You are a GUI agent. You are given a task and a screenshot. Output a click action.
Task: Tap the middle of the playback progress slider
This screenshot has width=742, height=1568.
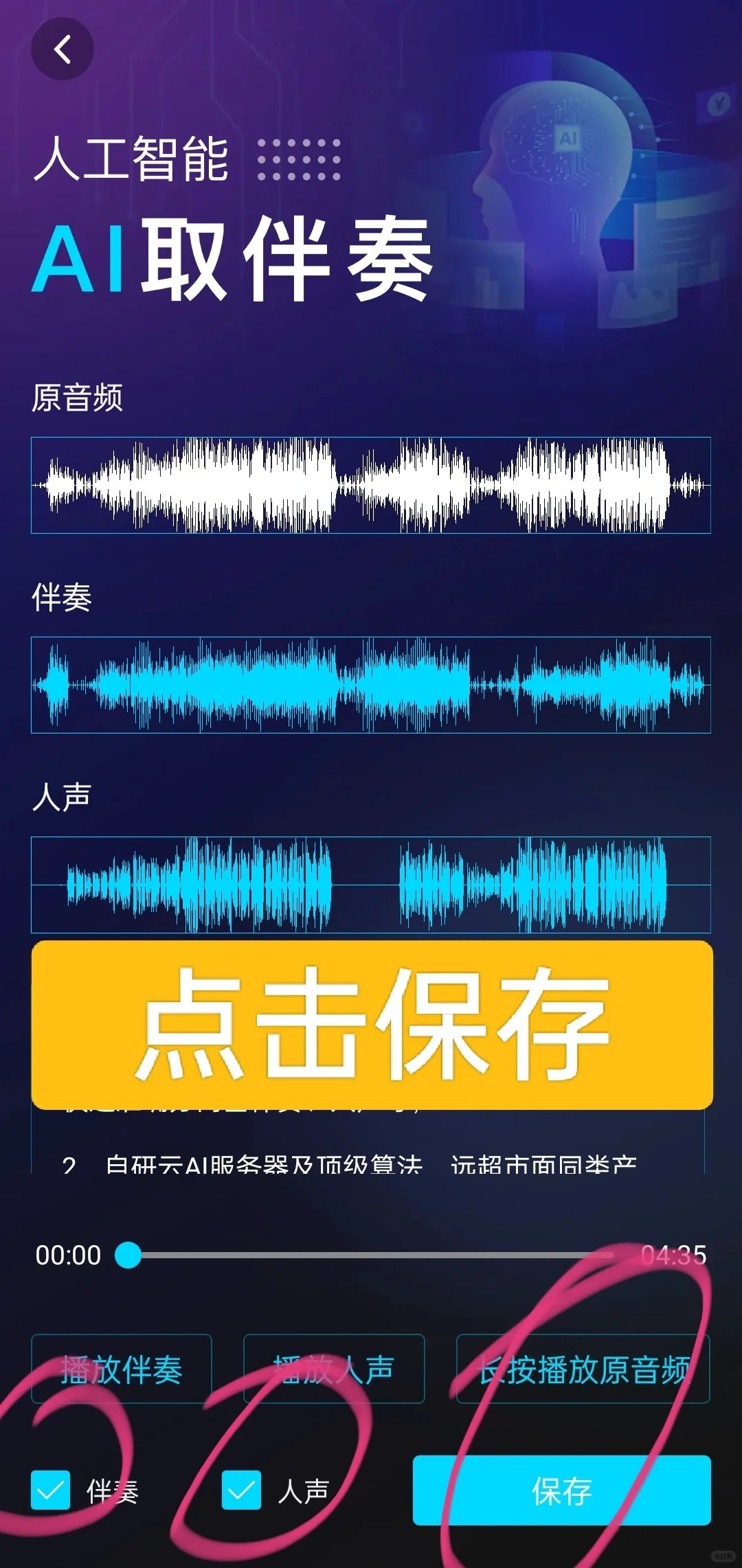(371, 1255)
